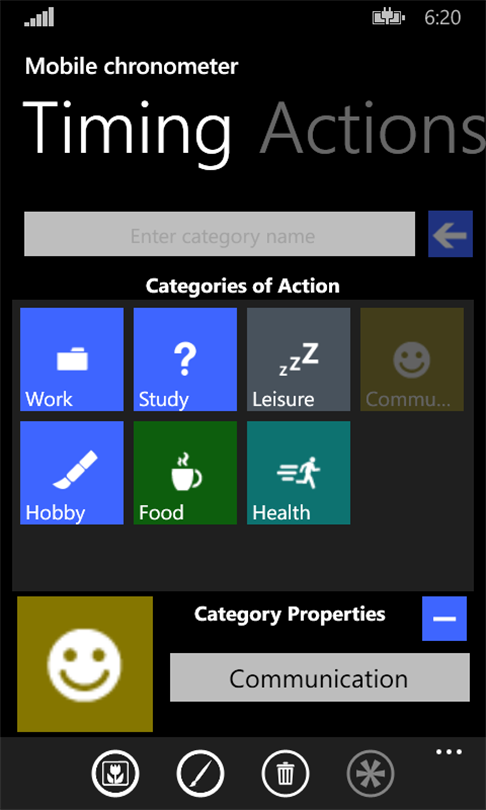Image resolution: width=486 pixels, height=810 pixels.
Task: Edit the Communication name field
Action: point(320,678)
